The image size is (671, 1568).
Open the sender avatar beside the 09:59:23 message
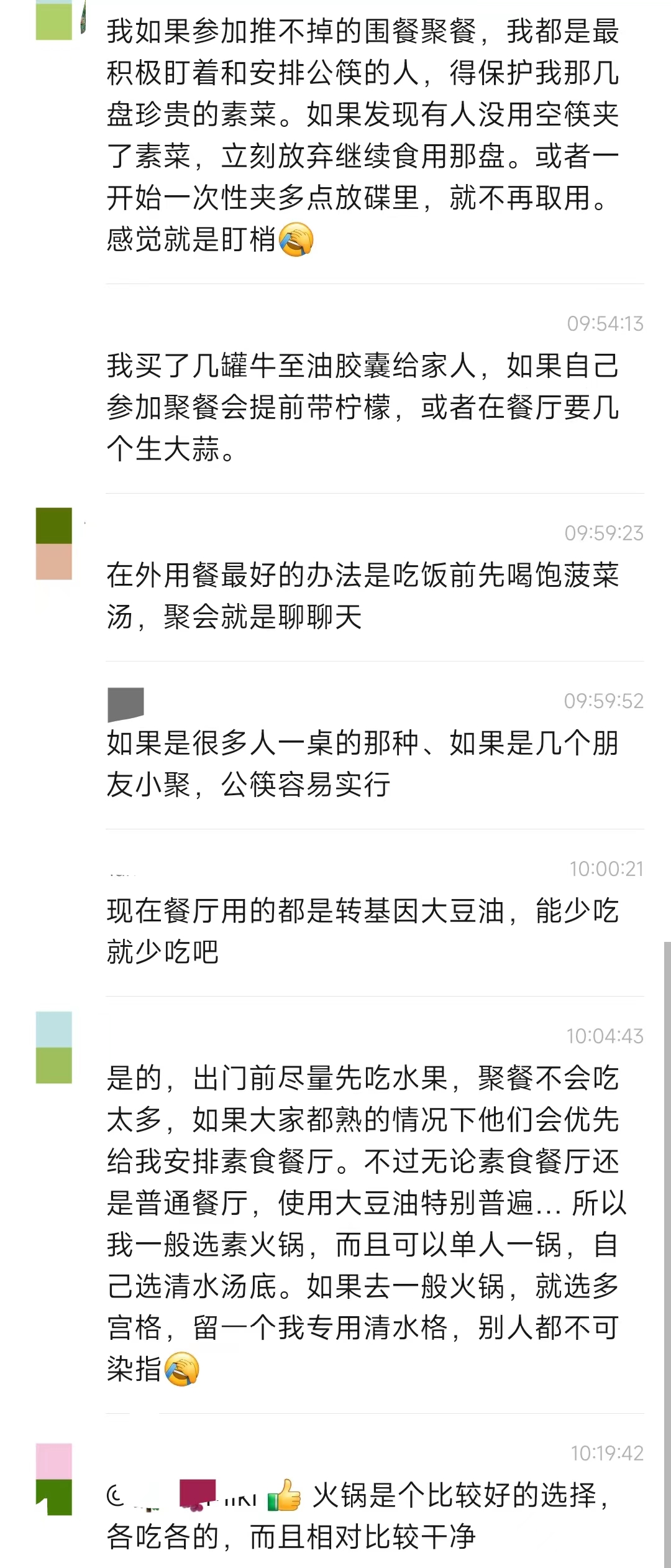click(x=54, y=544)
